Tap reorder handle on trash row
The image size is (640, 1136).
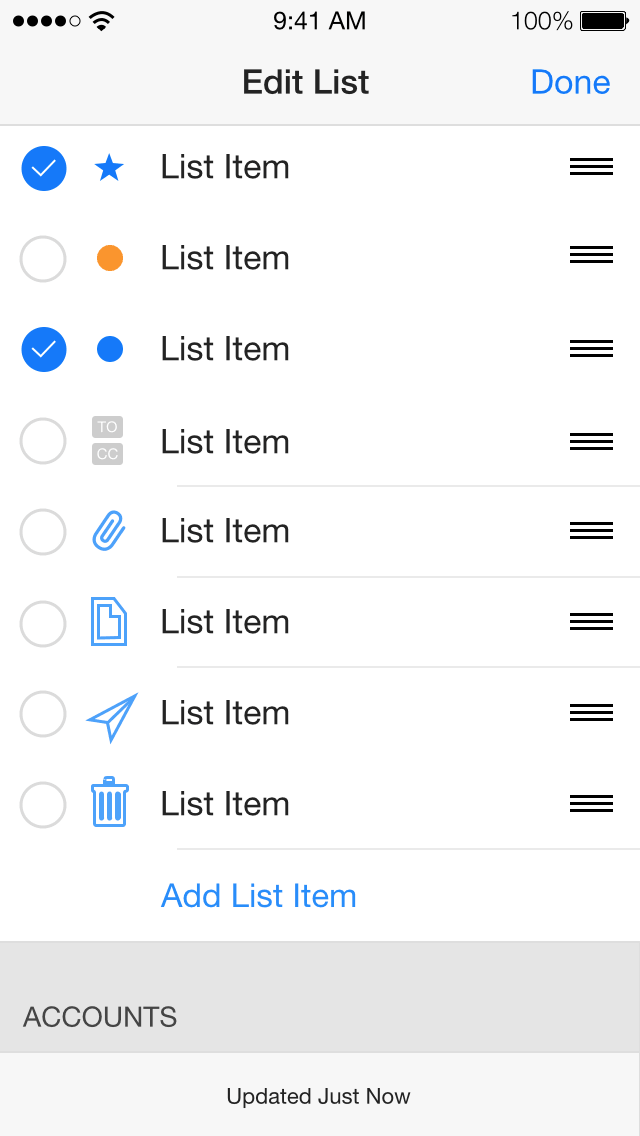point(591,803)
